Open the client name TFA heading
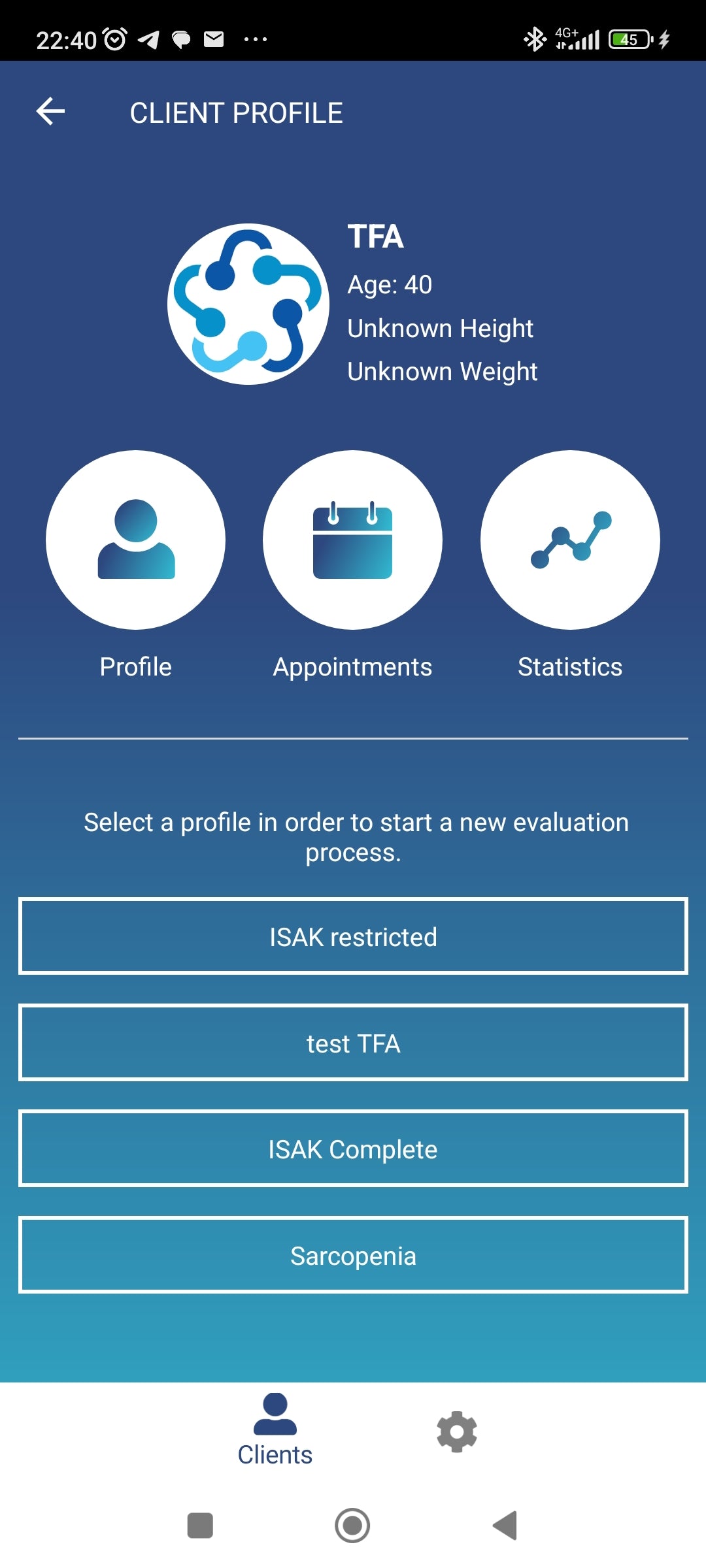The height and width of the screenshot is (1568, 706). tap(376, 237)
